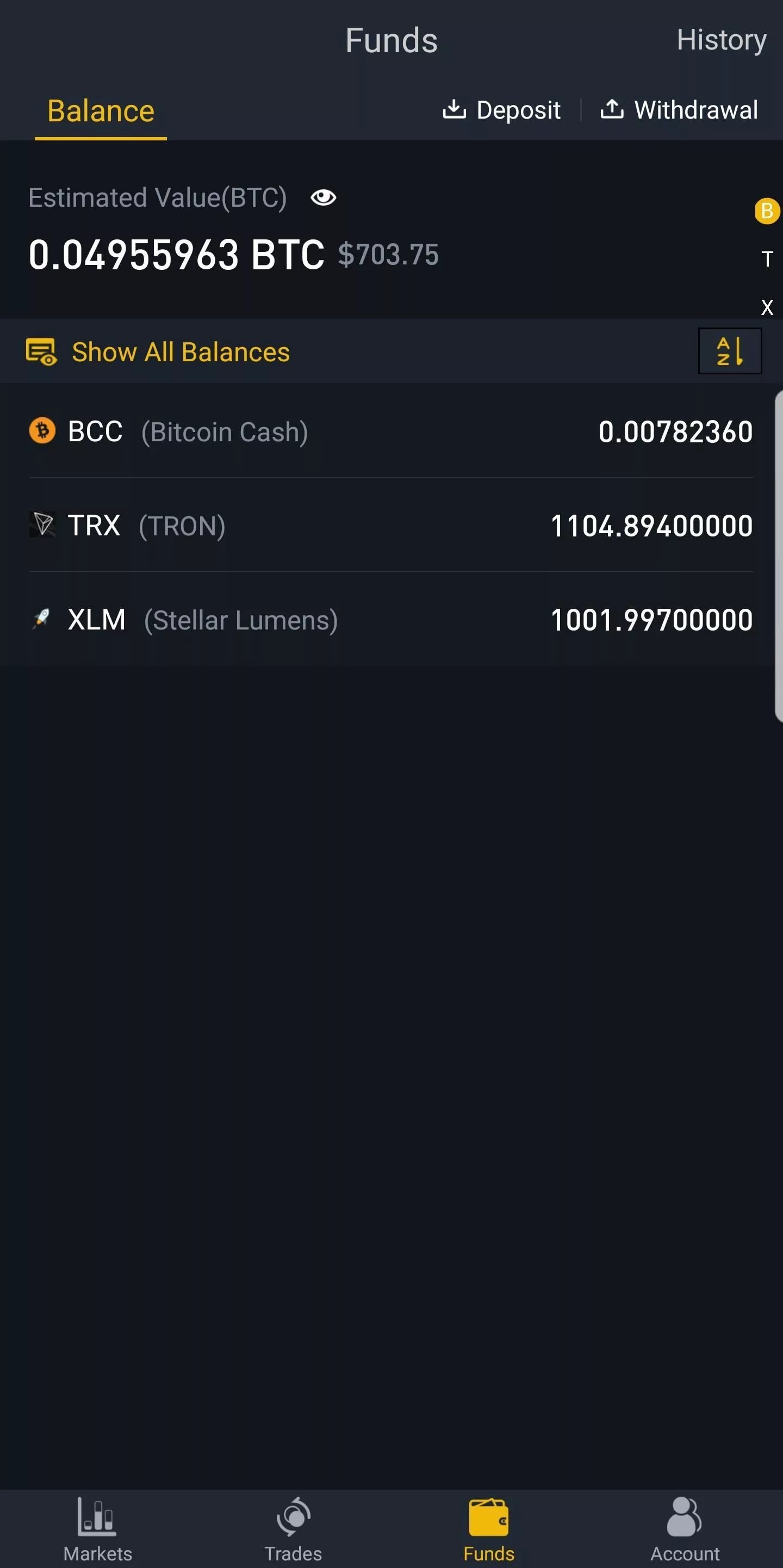Open the TRX TRON balance row

[x=390, y=526]
